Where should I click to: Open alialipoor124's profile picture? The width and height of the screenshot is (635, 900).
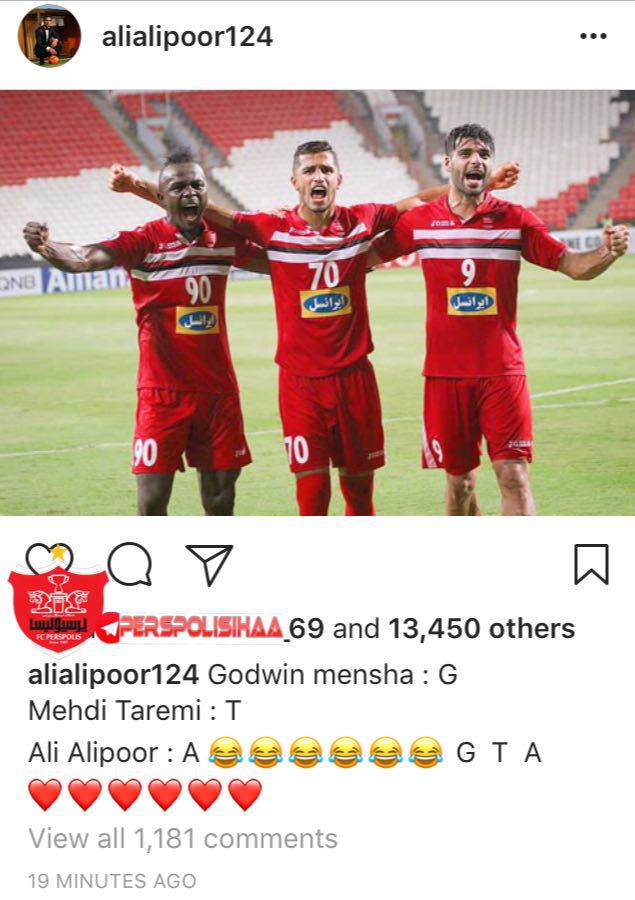pos(49,36)
